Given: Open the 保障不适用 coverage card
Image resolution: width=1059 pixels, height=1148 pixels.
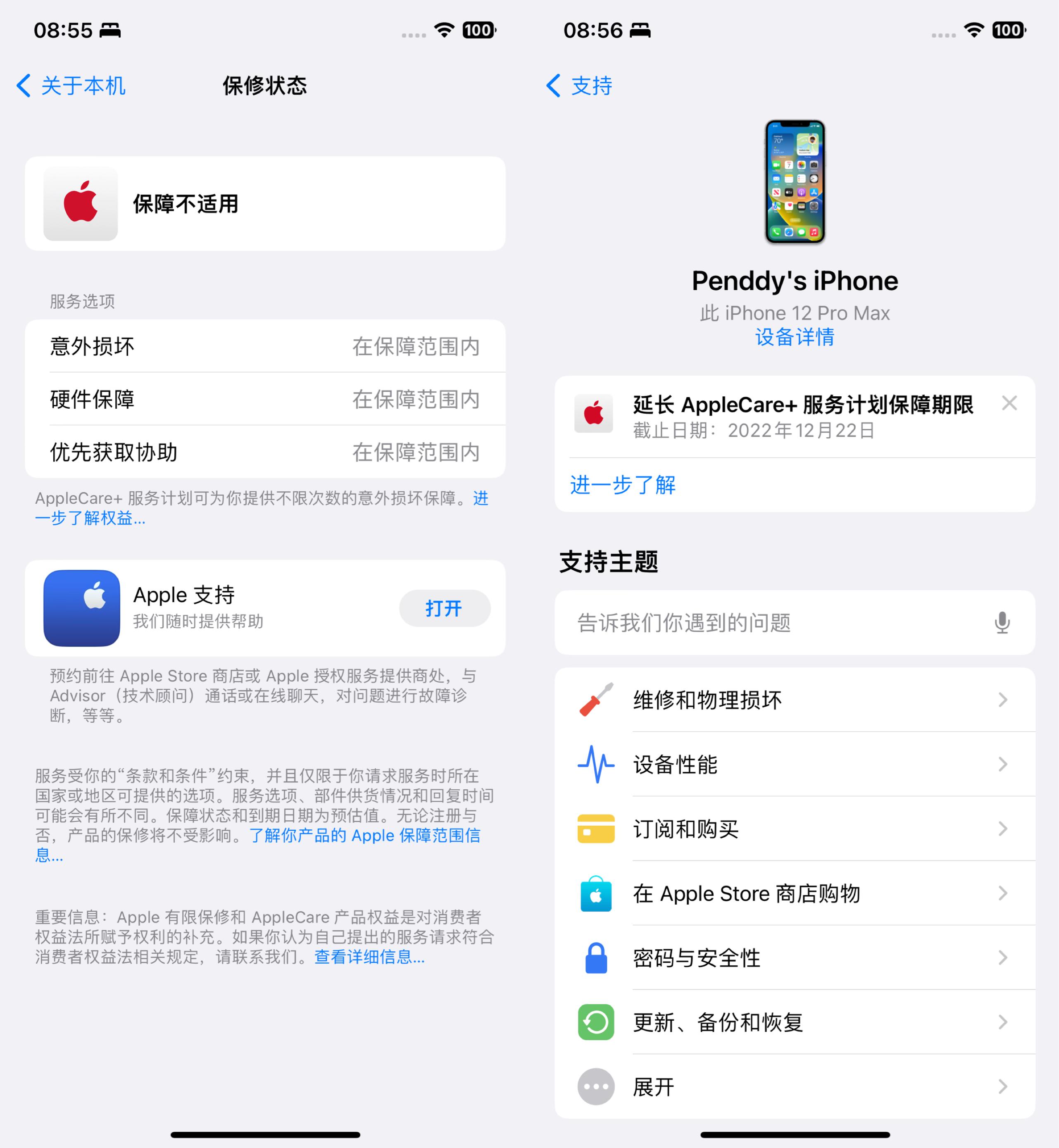Looking at the screenshot, I should pyautogui.click(x=265, y=203).
